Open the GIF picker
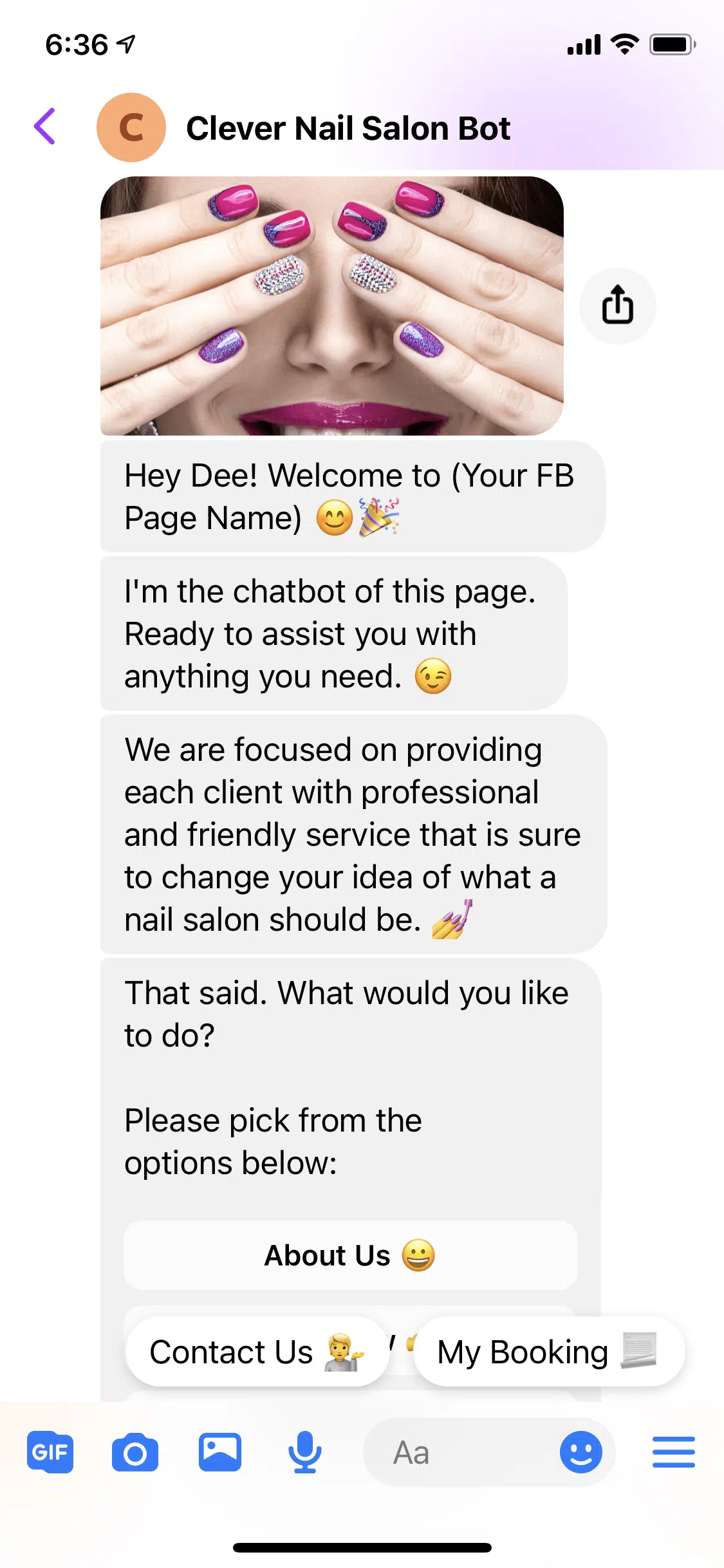 (50, 1453)
